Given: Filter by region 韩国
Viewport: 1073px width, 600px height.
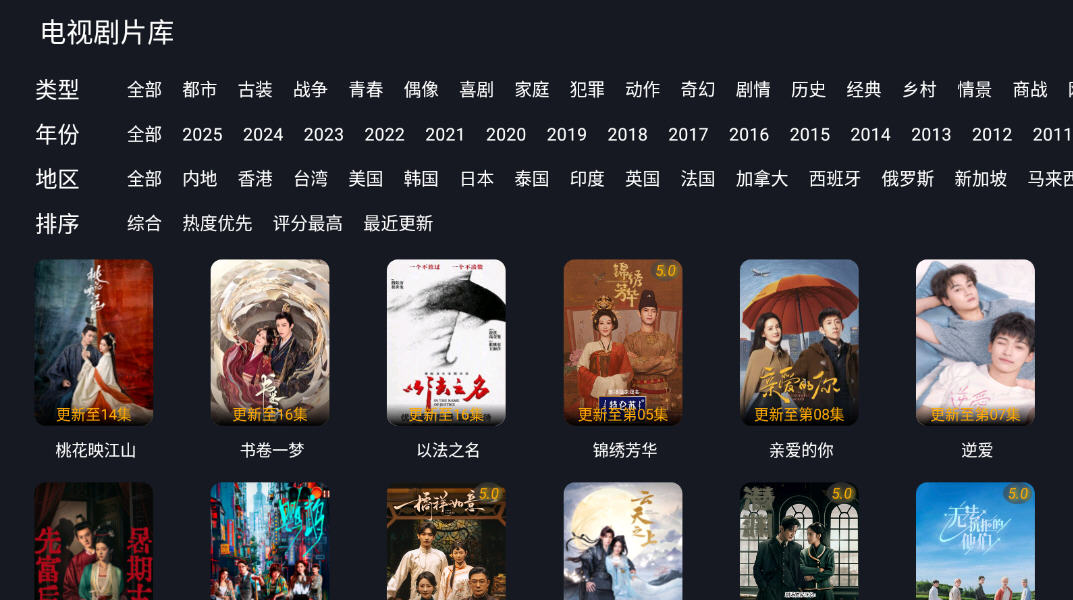Looking at the screenshot, I should point(421,179).
